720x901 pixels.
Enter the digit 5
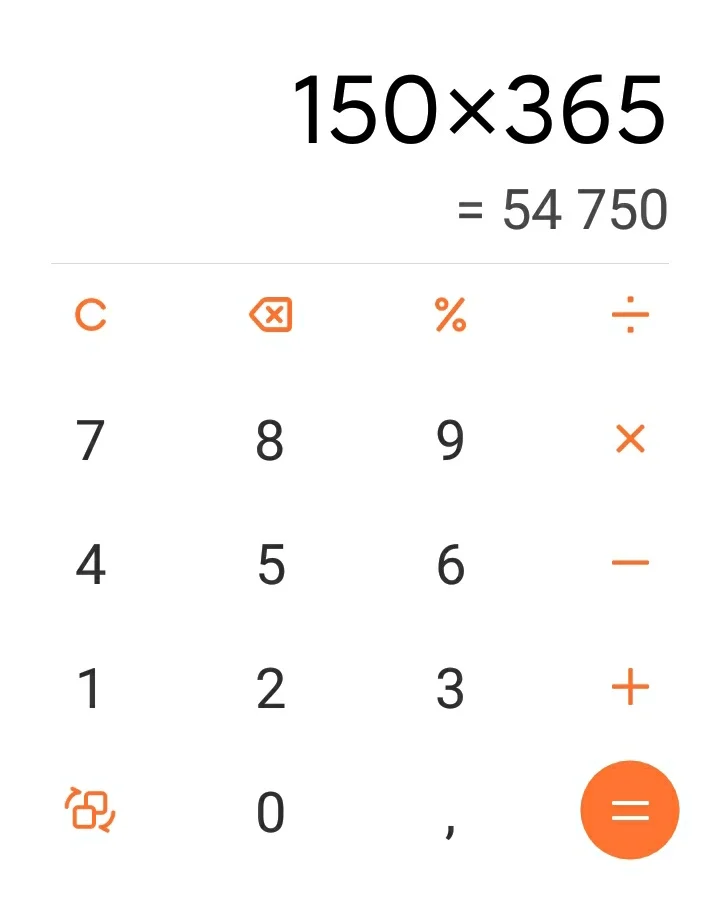coord(271,565)
